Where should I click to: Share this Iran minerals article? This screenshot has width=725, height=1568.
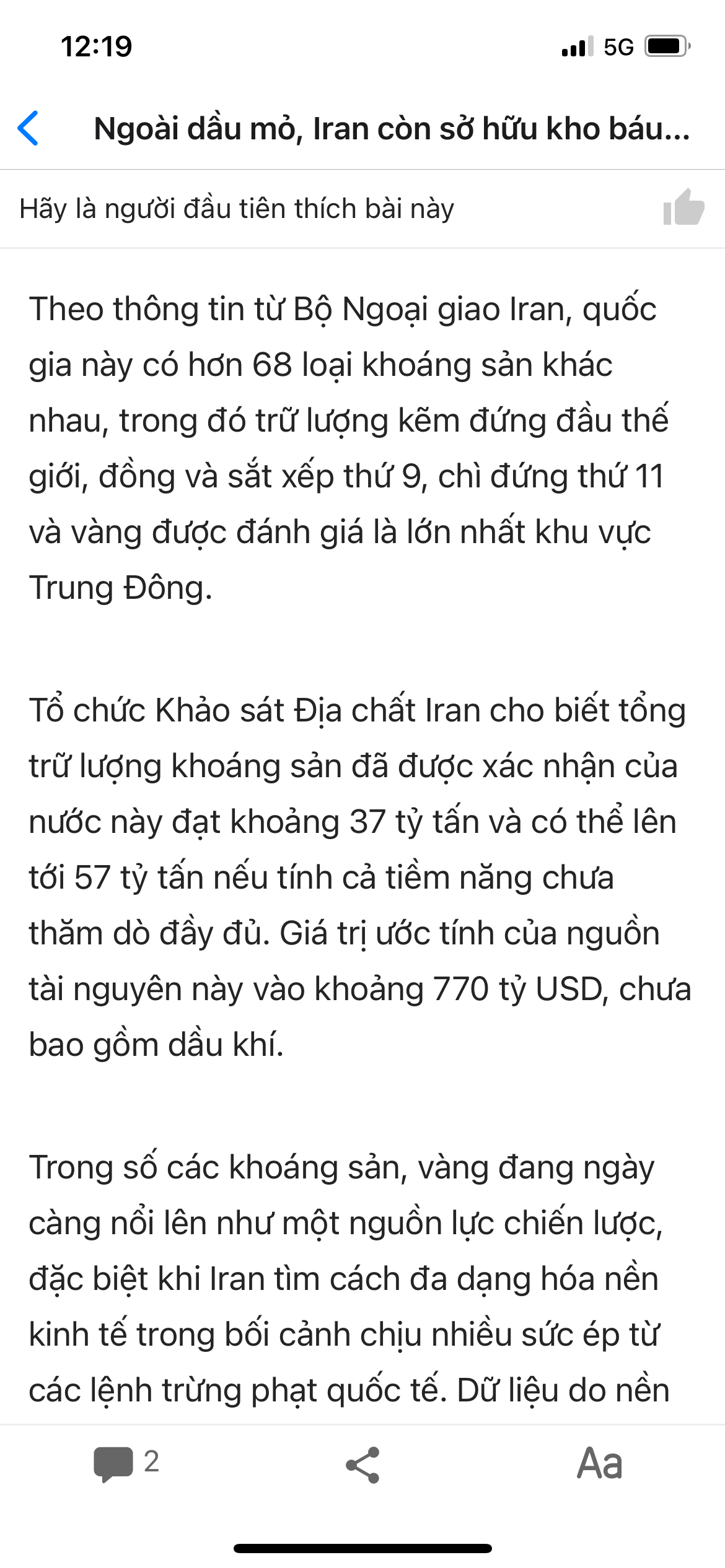coord(362,1465)
